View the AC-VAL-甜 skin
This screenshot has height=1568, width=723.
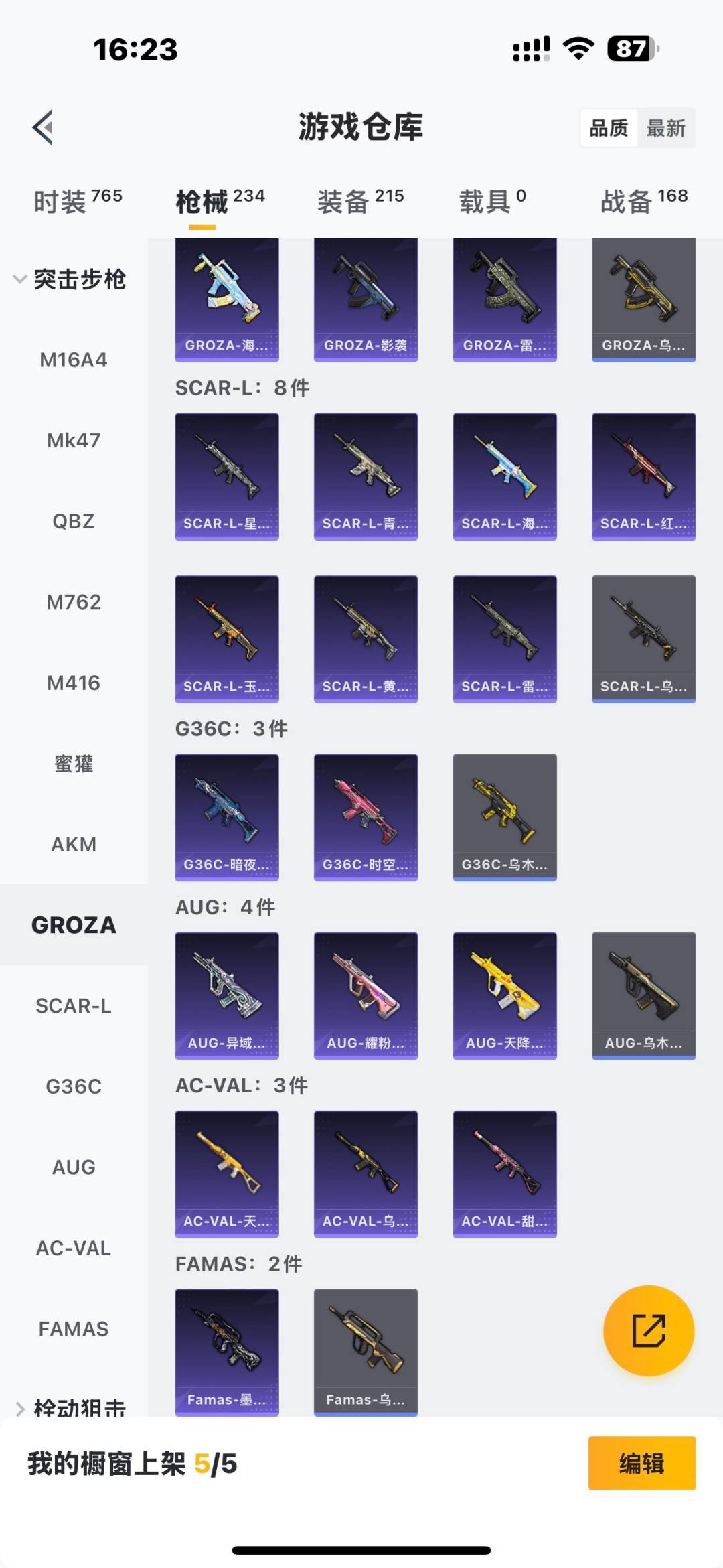coord(505,1173)
